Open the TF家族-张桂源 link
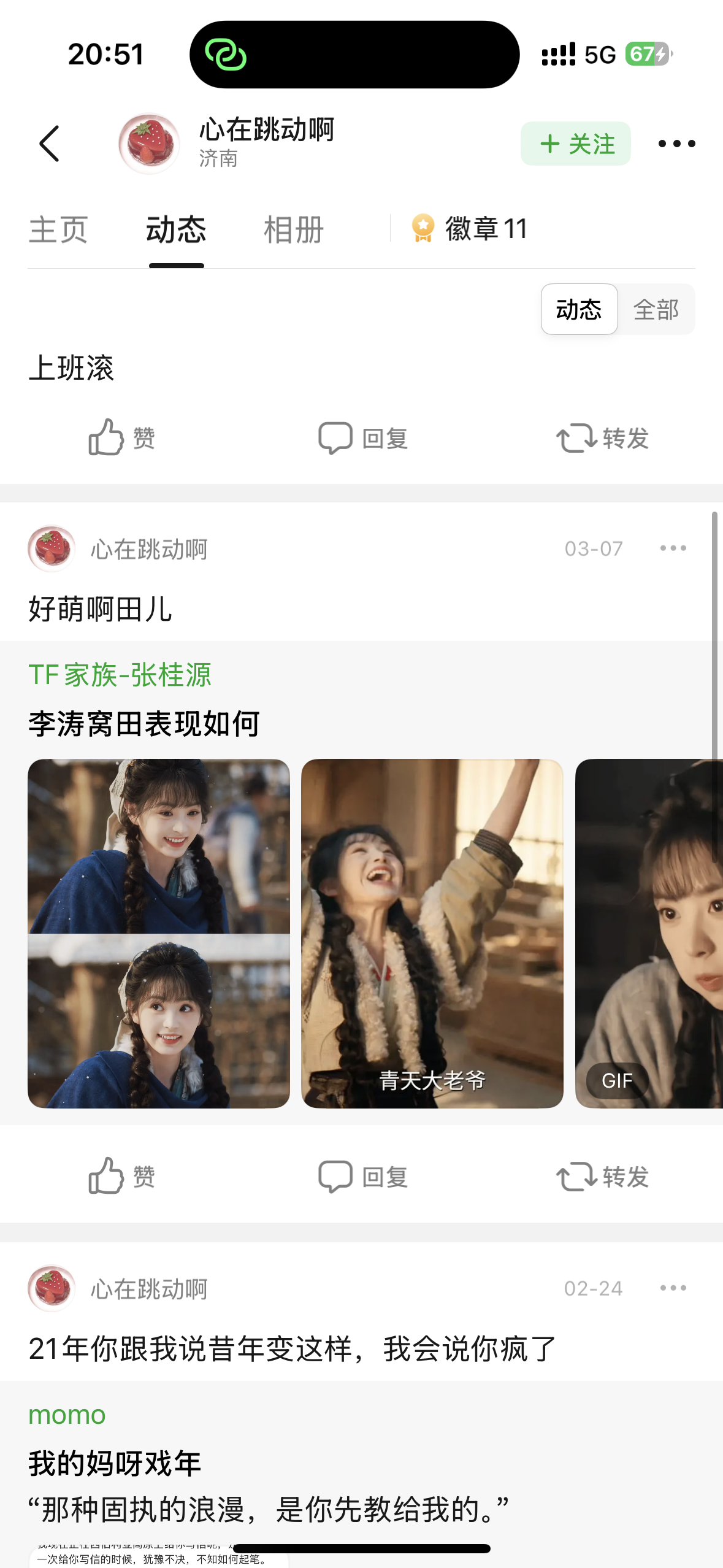723x1568 pixels. [120, 675]
